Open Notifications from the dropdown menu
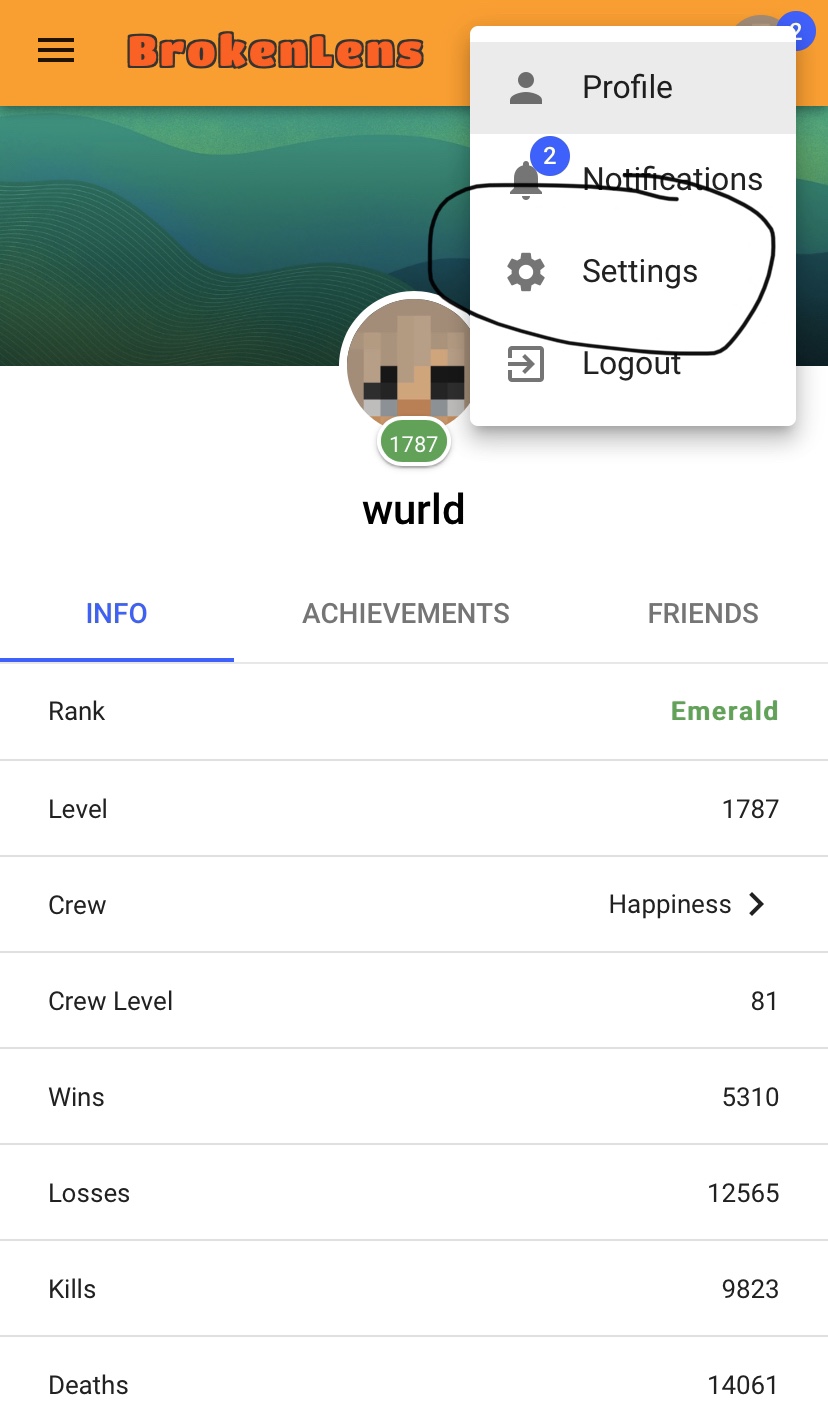 633,180
